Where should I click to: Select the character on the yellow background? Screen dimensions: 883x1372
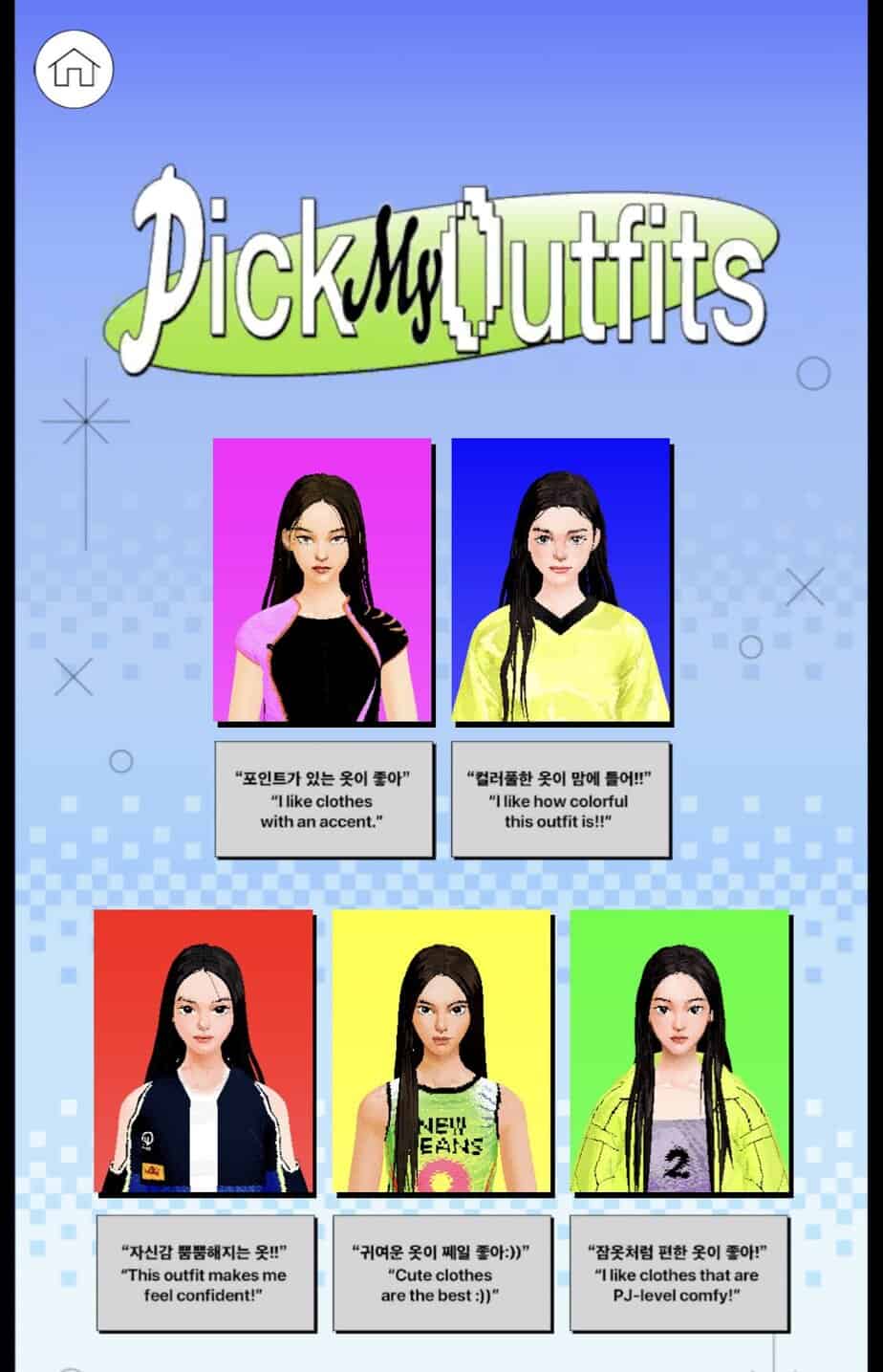click(441, 1051)
